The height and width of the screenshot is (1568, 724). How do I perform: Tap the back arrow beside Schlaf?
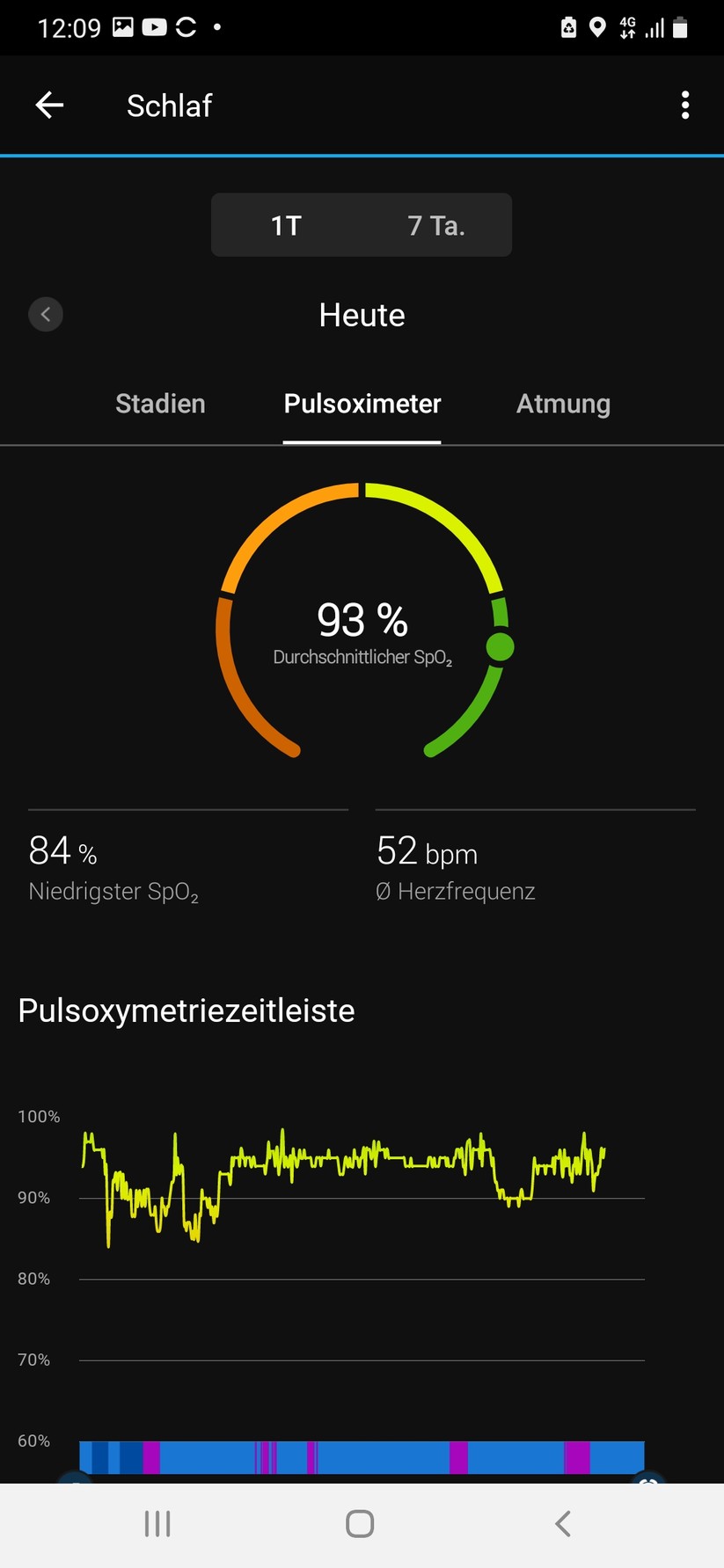pyautogui.click(x=49, y=105)
